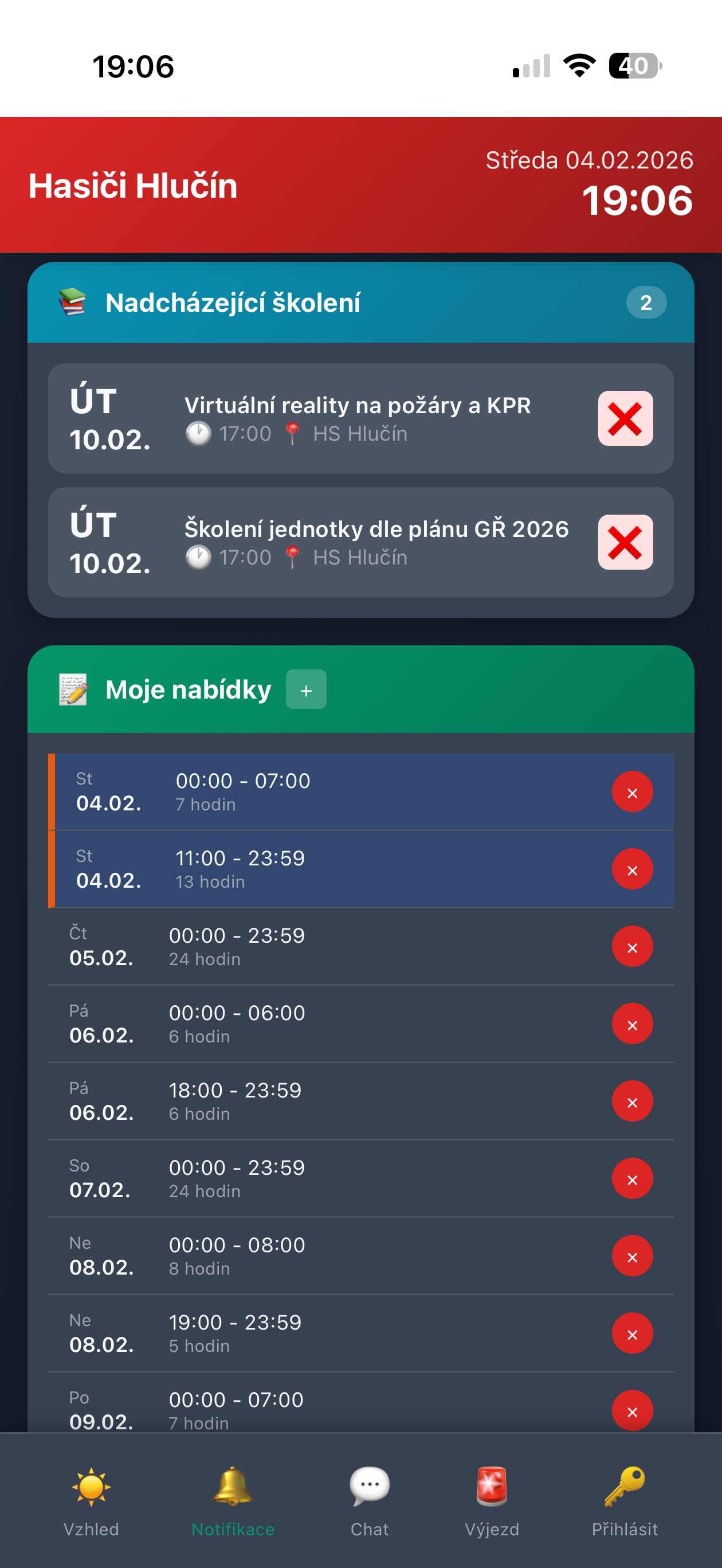
Task: Delete the 24-hour offer on Čt 05.02.
Action: coord(632,946)
